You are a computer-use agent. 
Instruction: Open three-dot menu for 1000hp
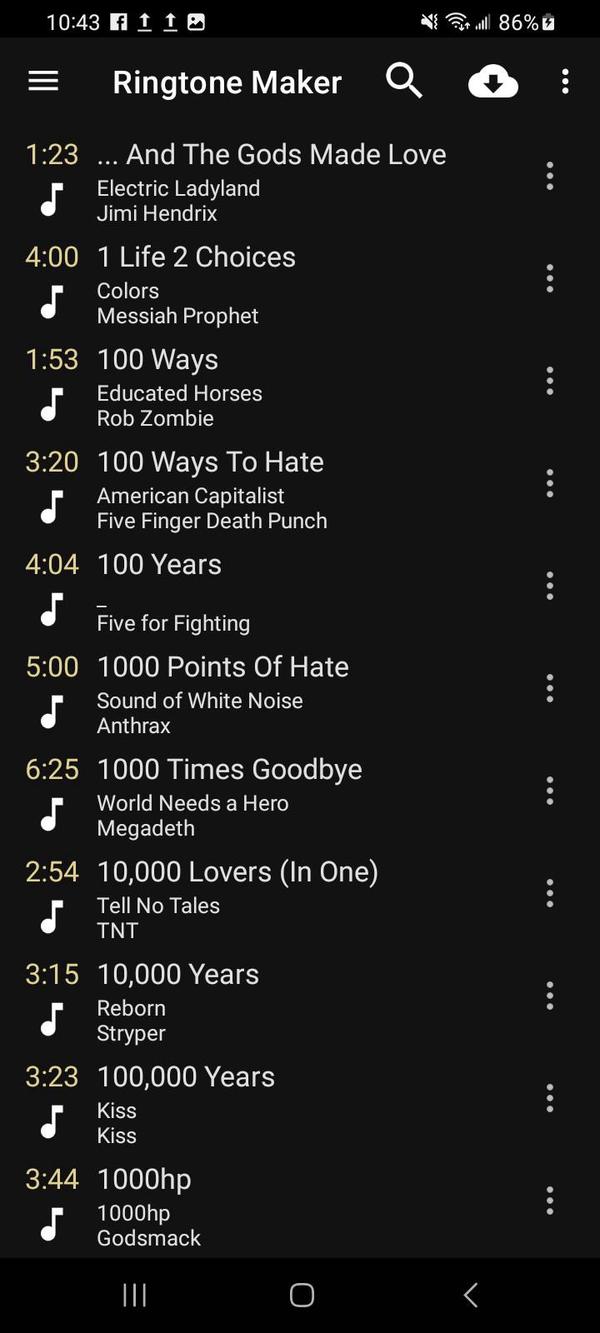point(549,1200)
